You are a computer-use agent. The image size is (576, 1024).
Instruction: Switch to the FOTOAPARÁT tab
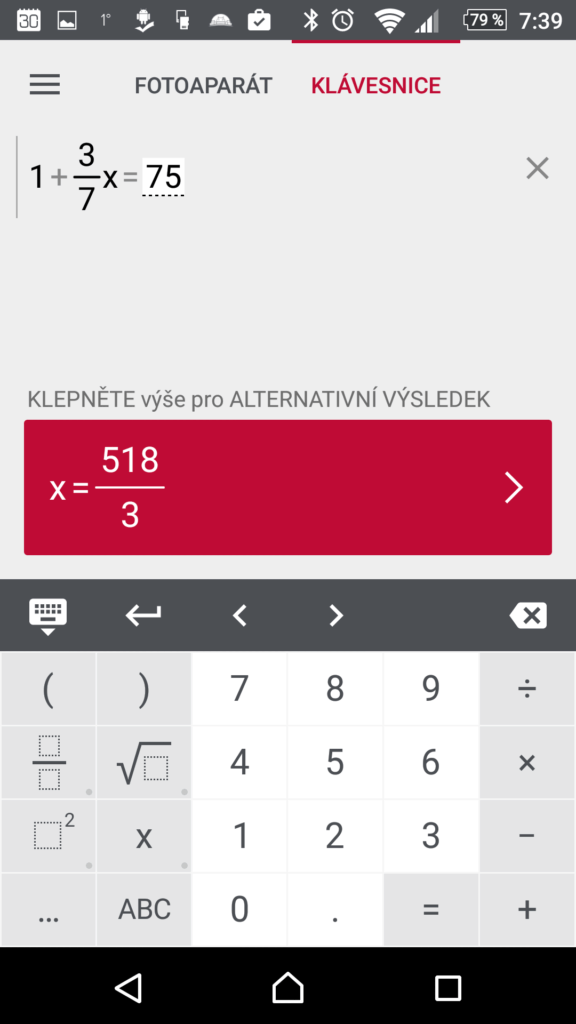(x=203, y=86)
